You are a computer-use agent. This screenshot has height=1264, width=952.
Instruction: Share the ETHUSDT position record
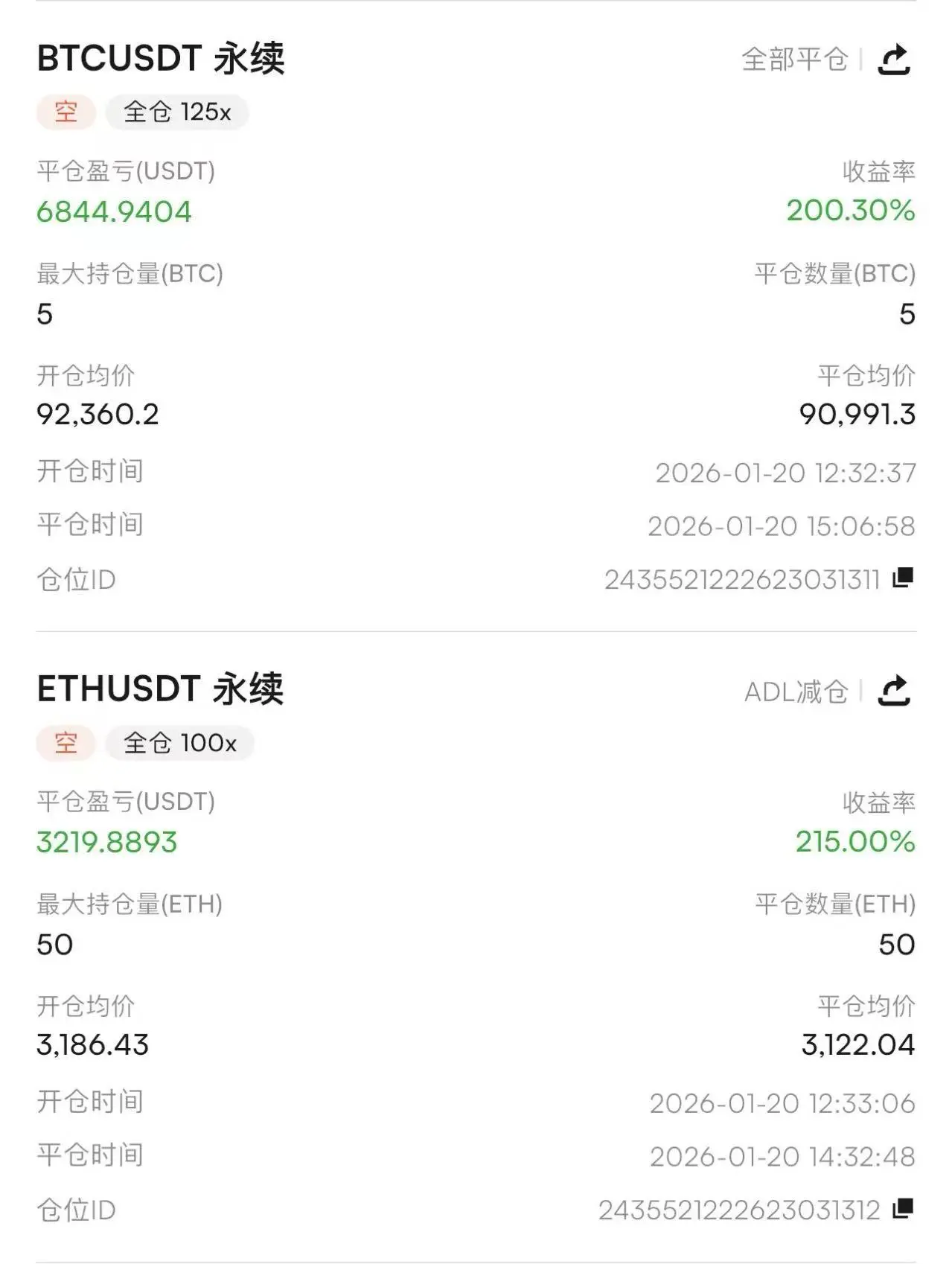tap(894, 691)
